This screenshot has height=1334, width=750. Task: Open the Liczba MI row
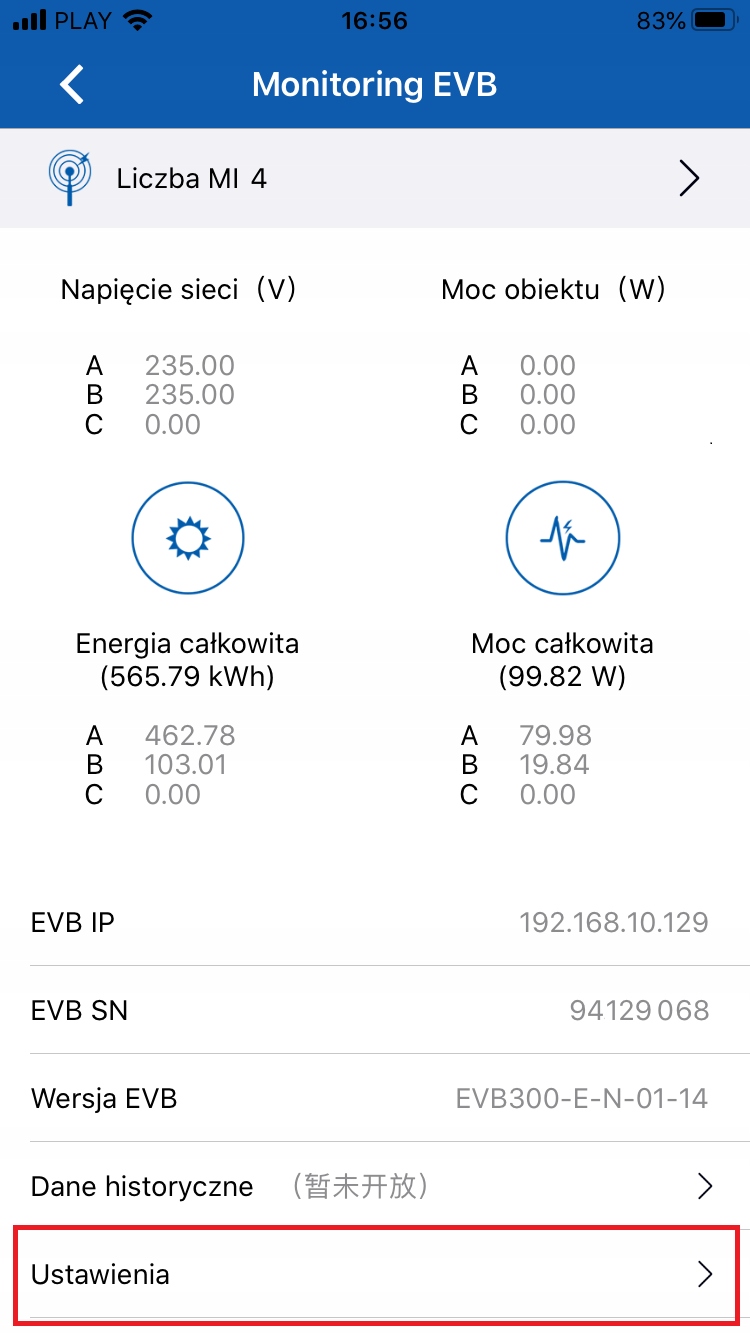tap(375, 179)
